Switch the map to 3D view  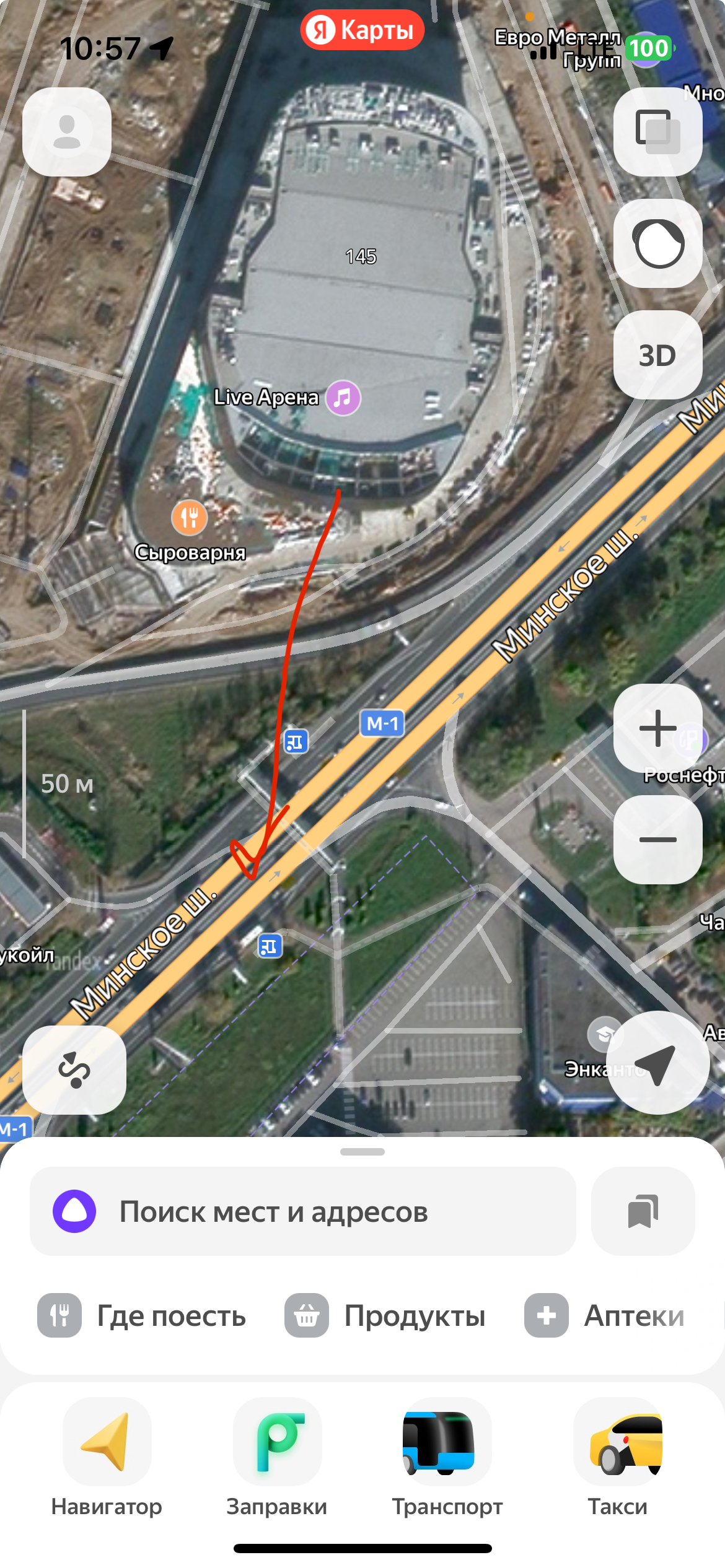click(657, 355)
